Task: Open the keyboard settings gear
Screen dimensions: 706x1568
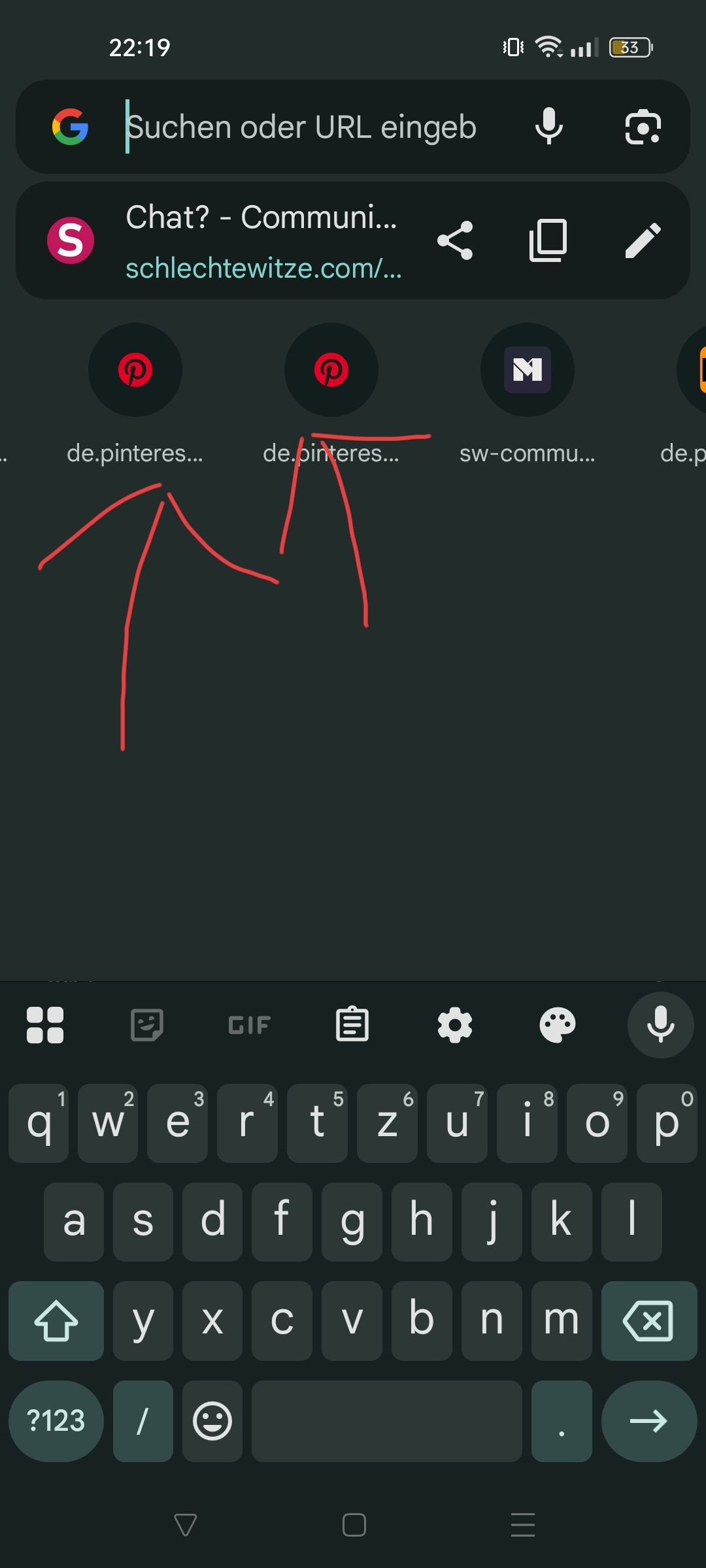Action: (x=455, y=1025)
